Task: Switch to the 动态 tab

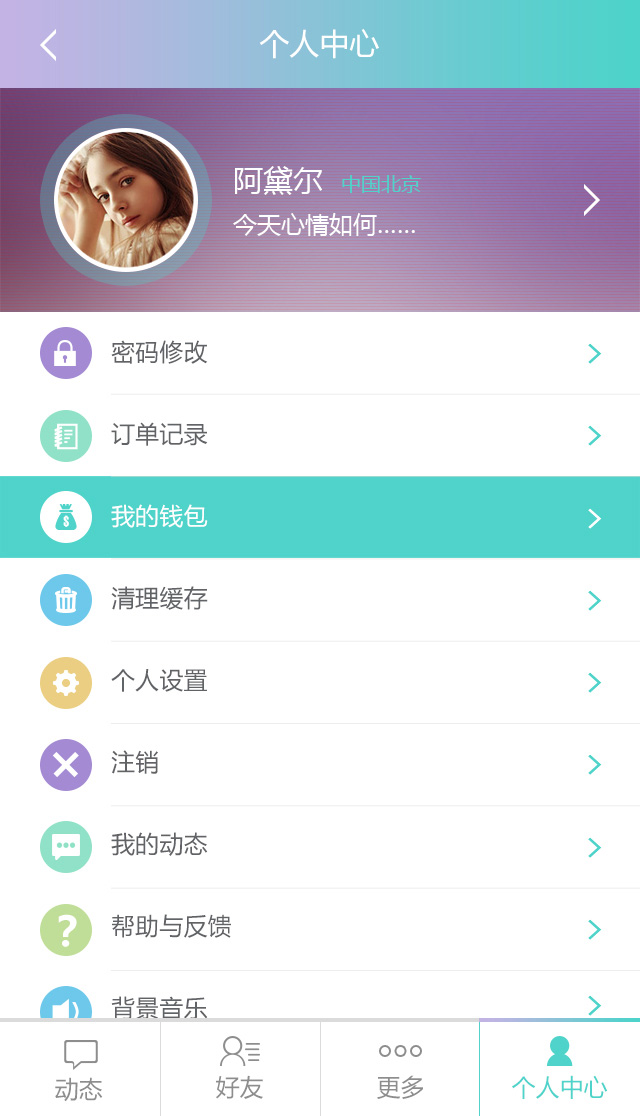Action: coord(80,1069)
